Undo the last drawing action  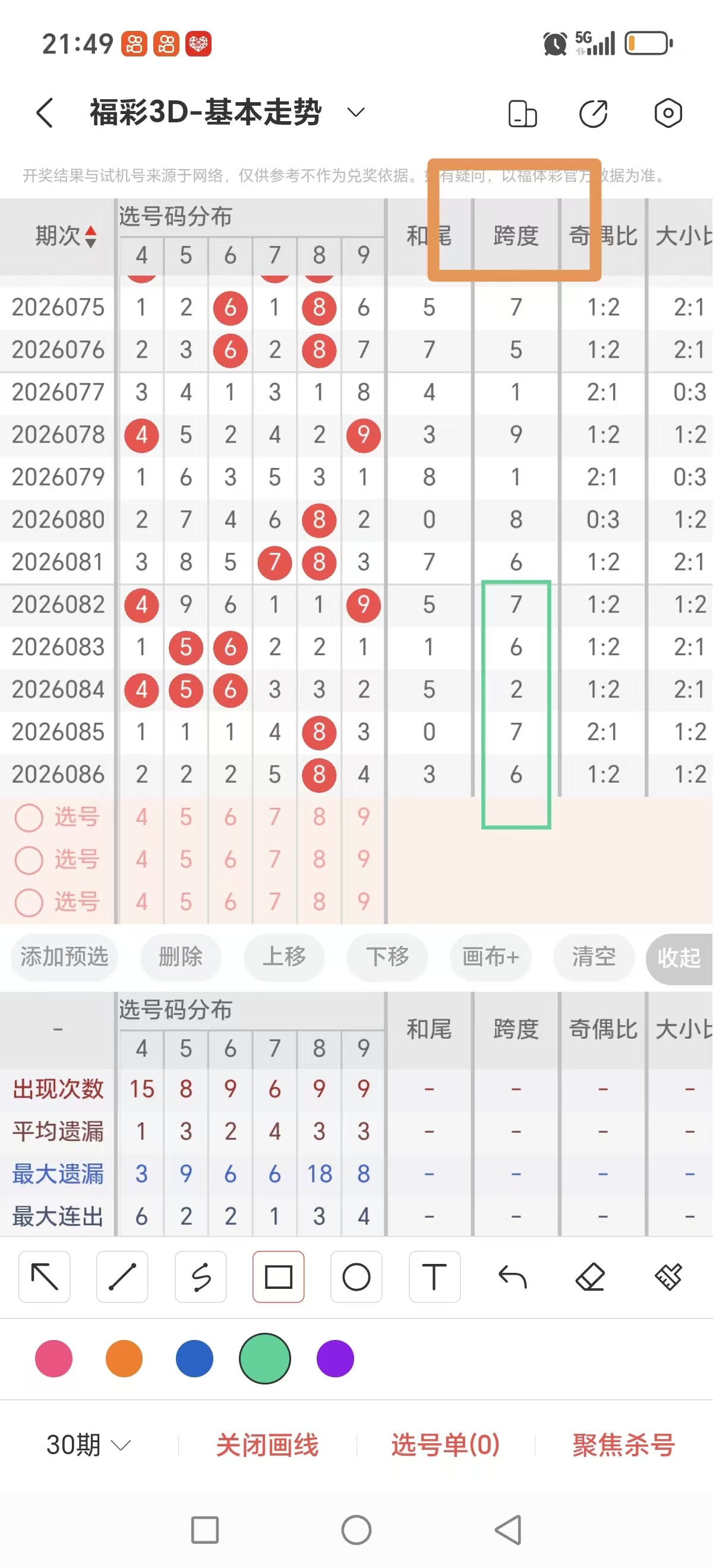click(x=512, y=1278)
